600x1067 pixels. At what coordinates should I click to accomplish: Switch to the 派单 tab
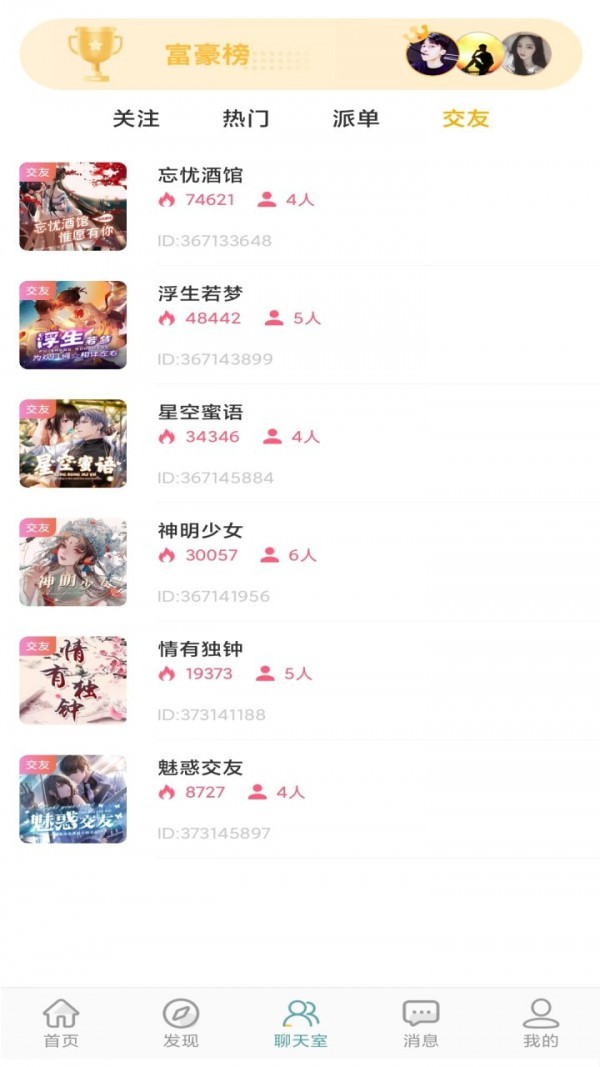click(x=356, y=118)
